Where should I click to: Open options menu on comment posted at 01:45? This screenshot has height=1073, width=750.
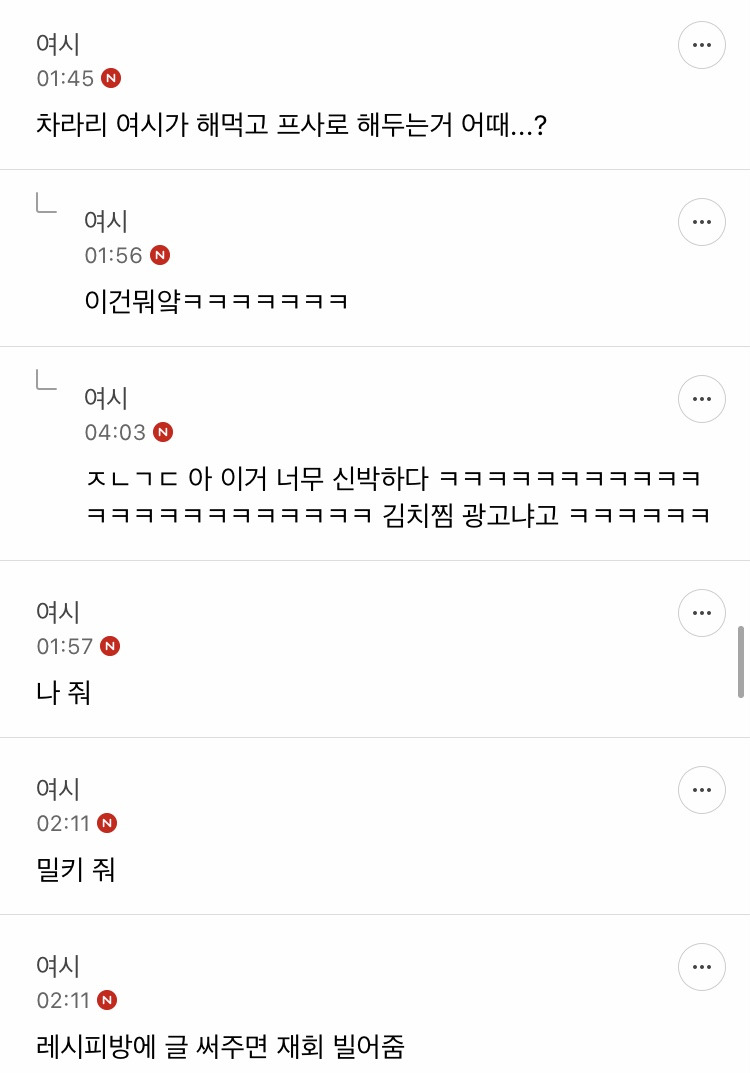pyautogui.click(x=701, y=45)
